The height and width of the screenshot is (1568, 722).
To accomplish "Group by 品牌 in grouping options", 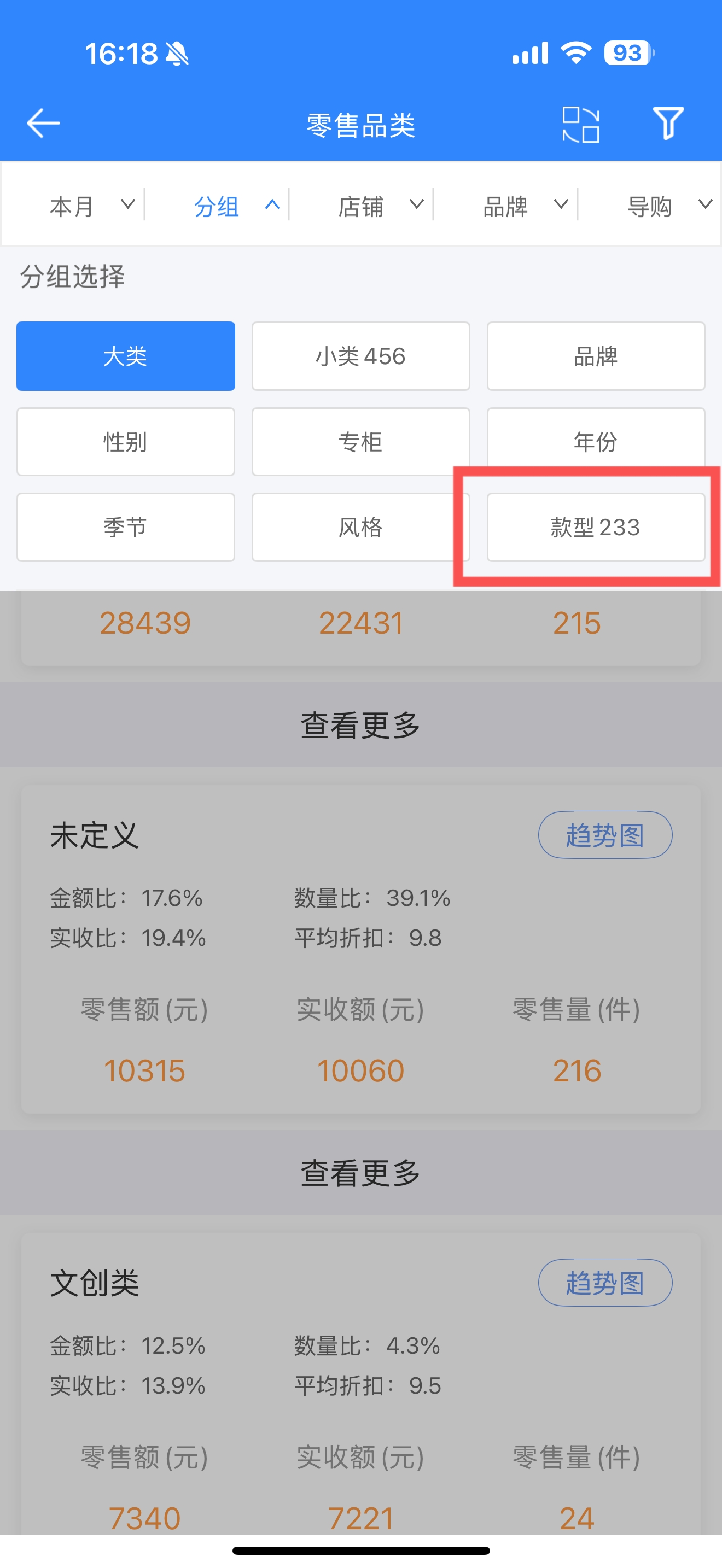I will pos(595,356).
